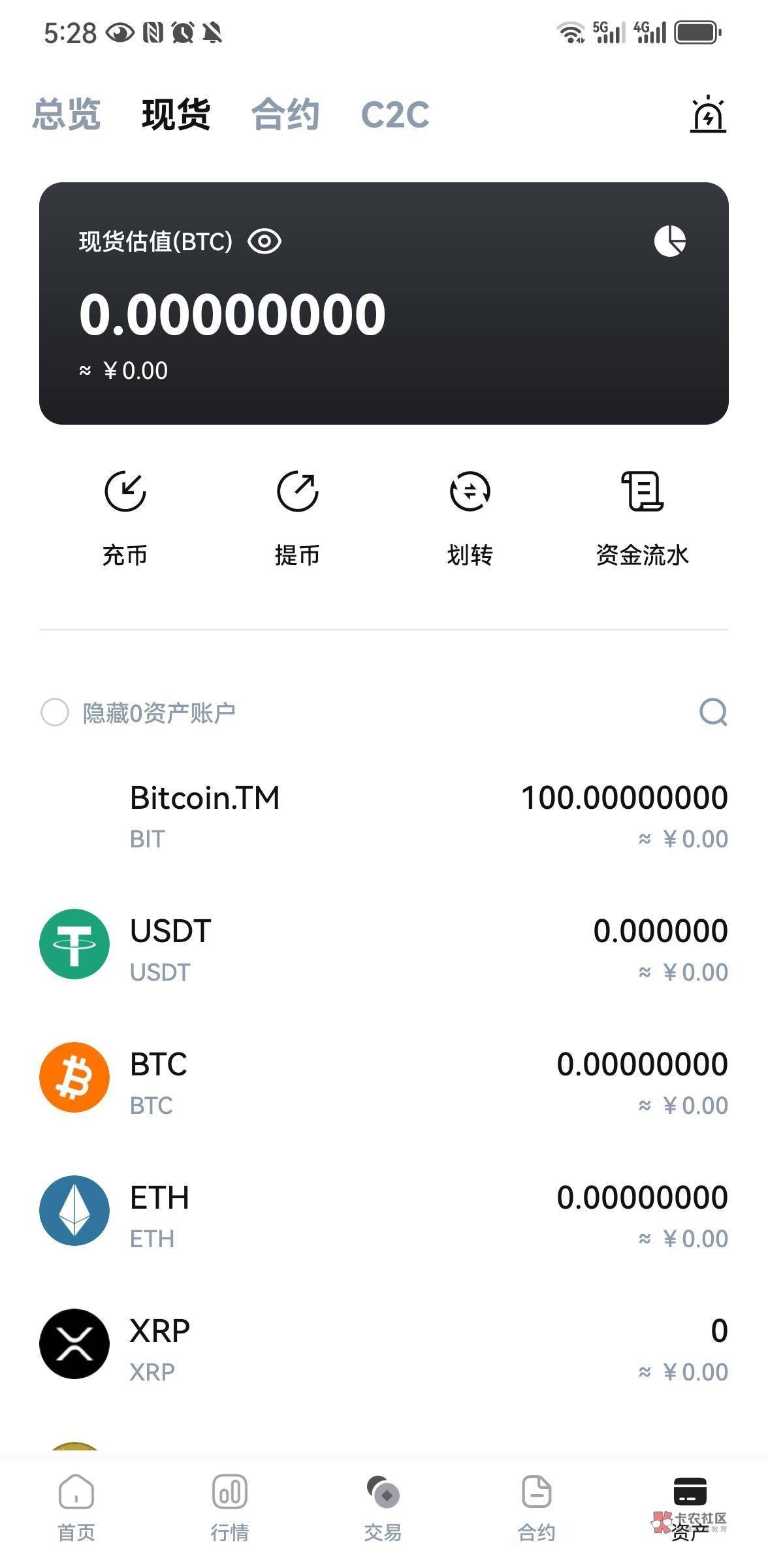Hide balance with the eye icon
The image size is (768, 1568).
pos(264,242)
